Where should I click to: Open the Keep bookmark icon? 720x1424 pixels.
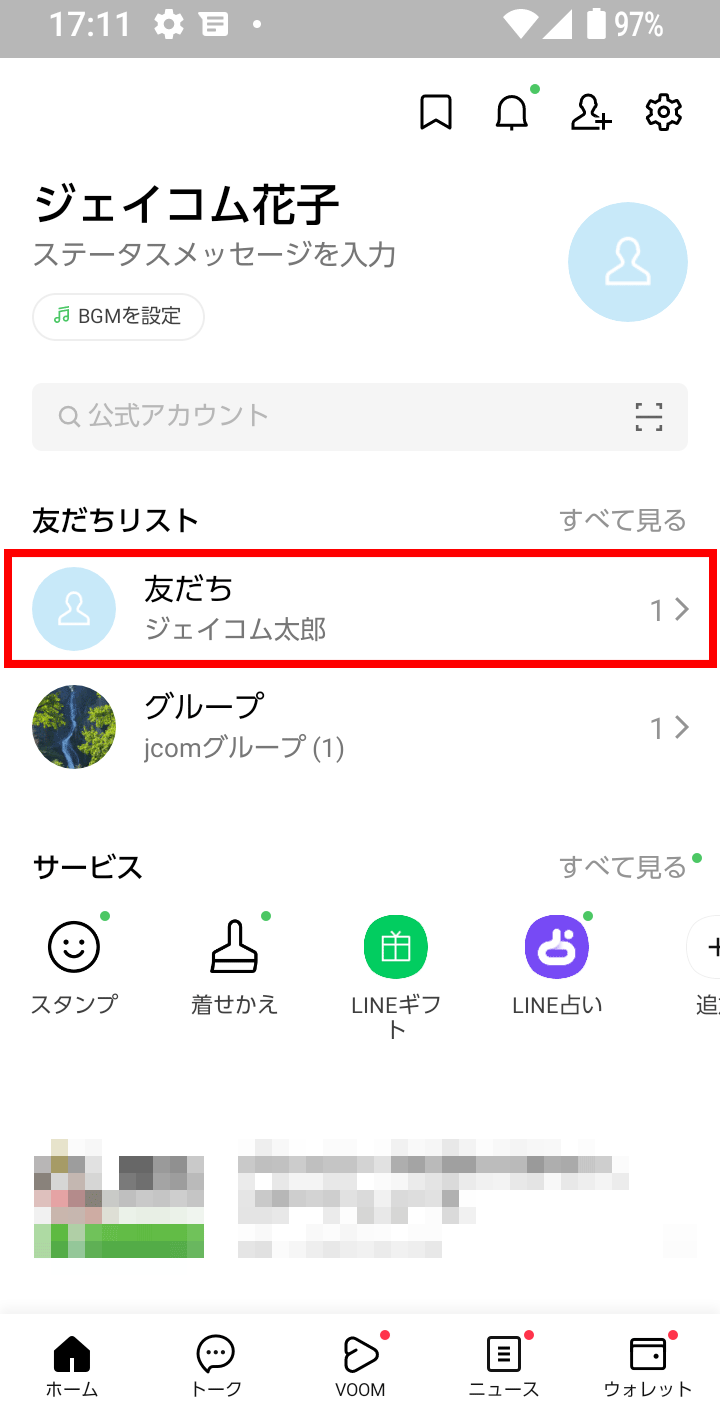[x=436, y=112]
